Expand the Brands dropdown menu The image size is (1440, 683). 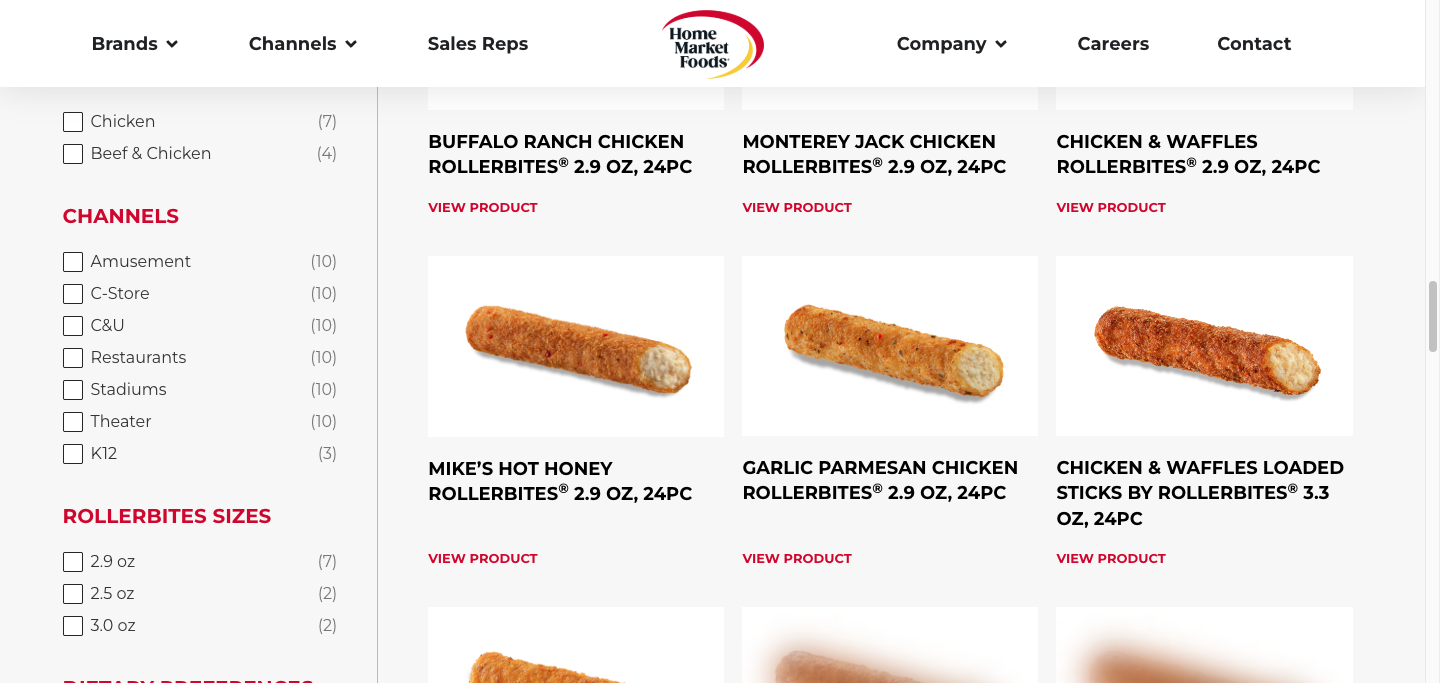134,44
